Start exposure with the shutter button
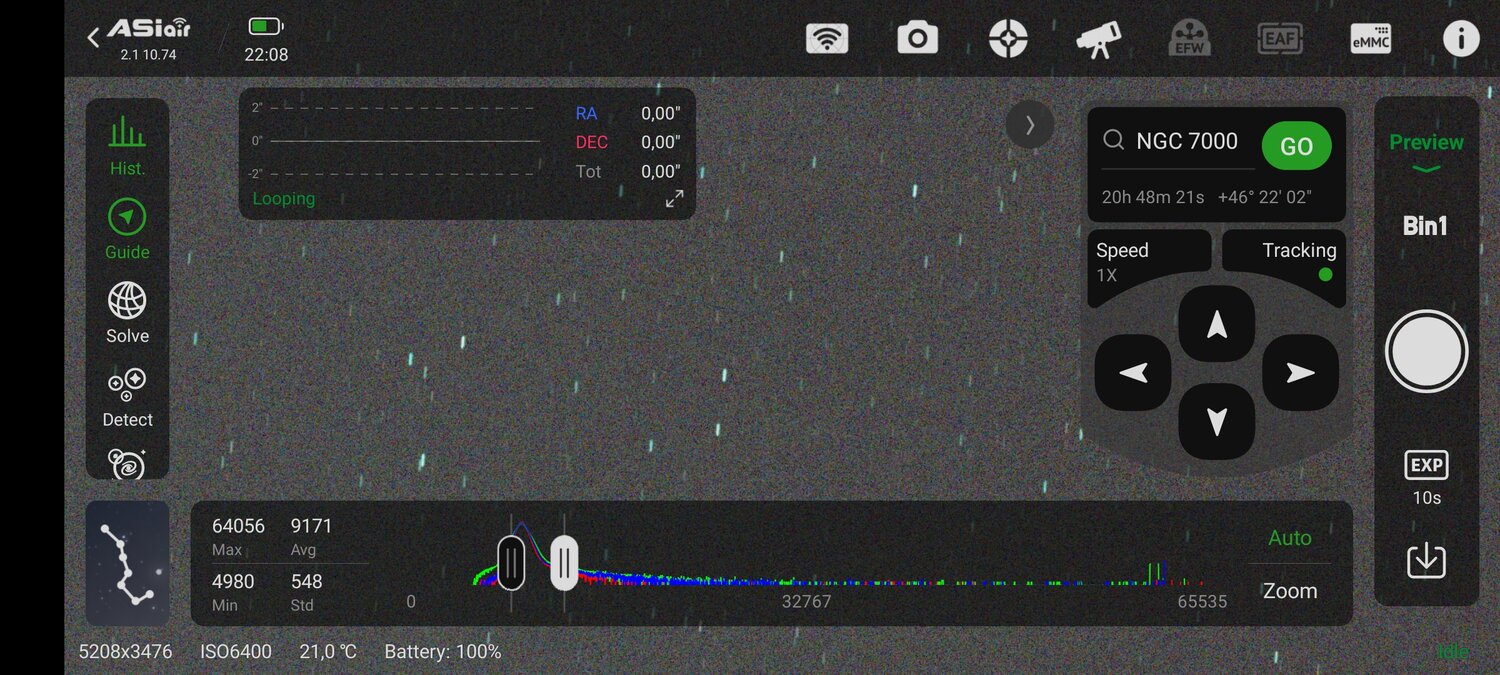The image size is (1500, 675). 1426,352
